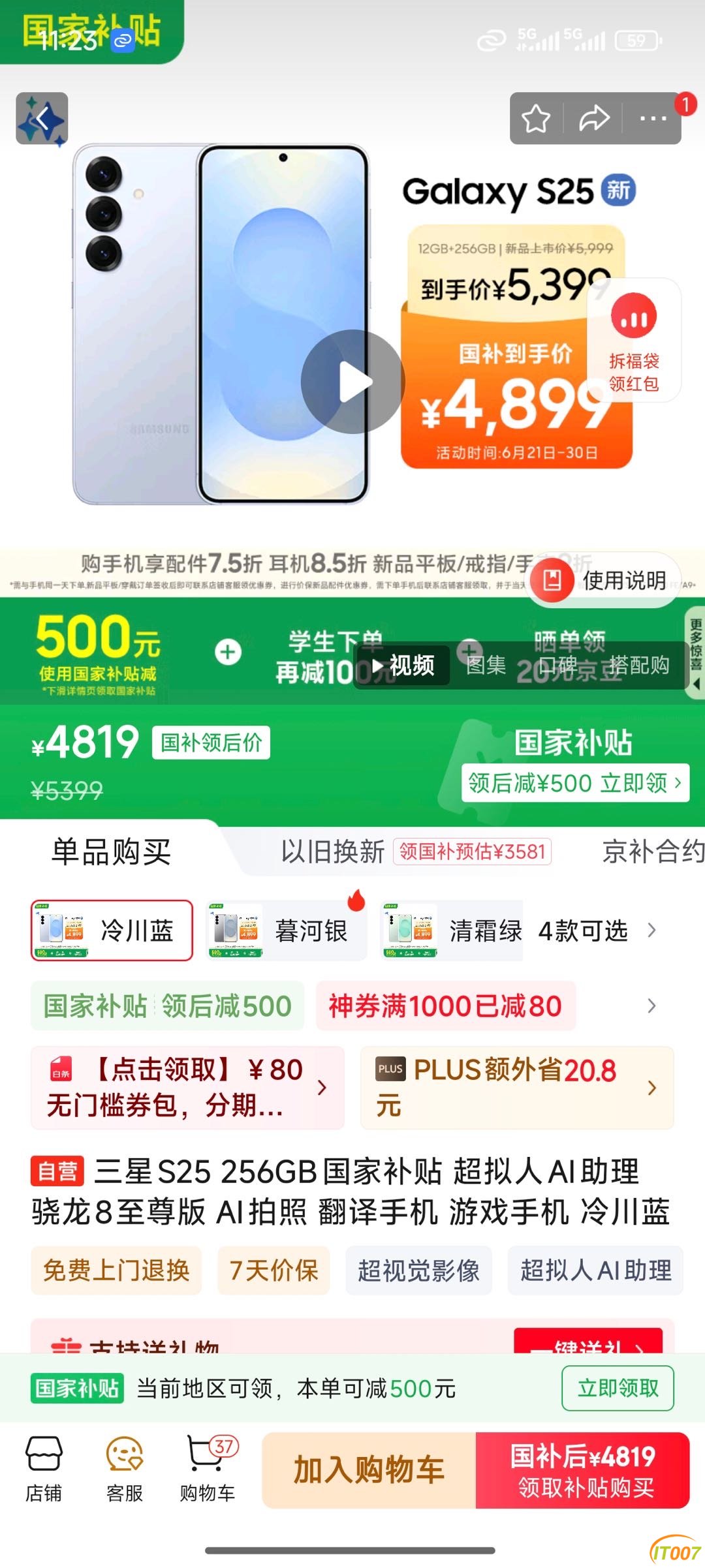This screenshot has height=1568, width=705.
Task: Switch to 以旧换新 tab
Action: [x=333, y=852]
